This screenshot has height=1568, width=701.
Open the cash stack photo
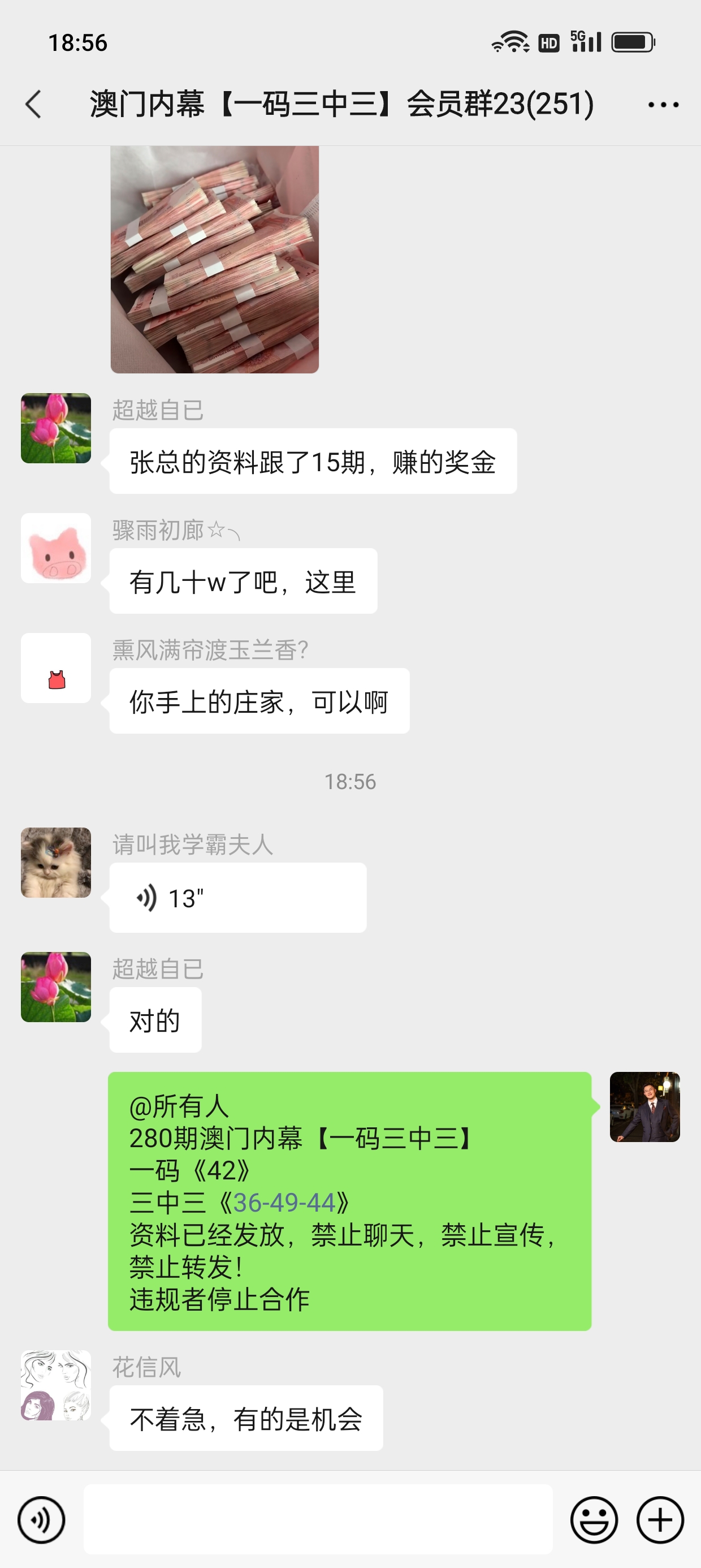click(x=214, y=259)
